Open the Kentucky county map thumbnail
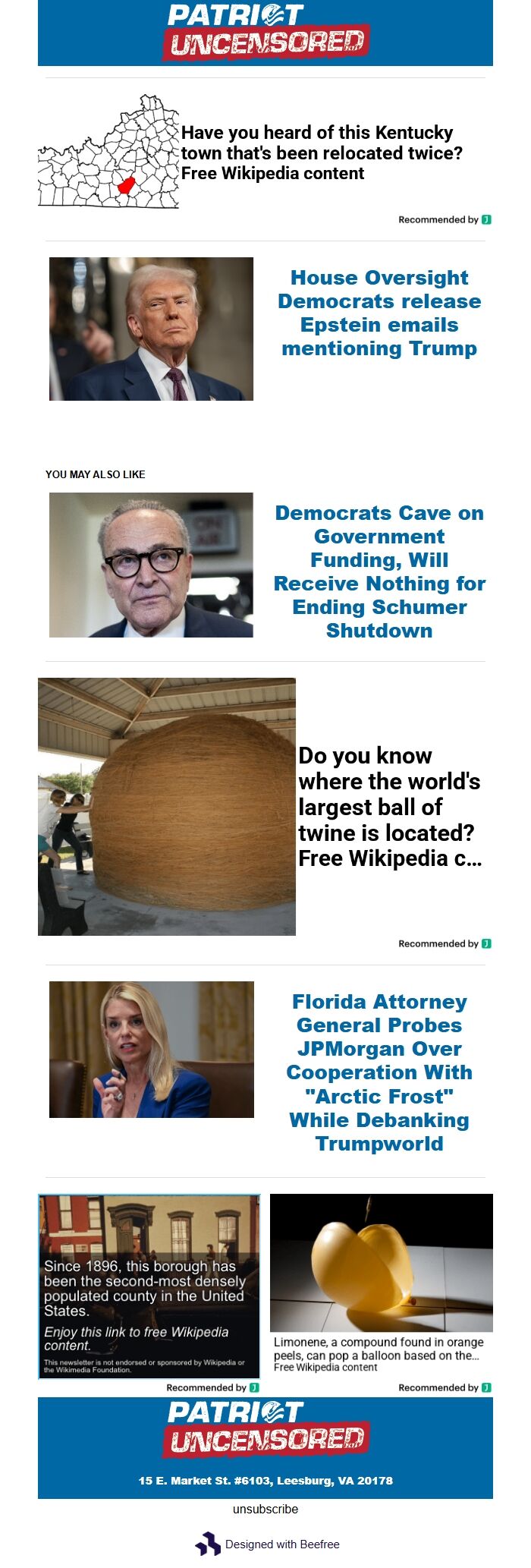Image resolution: width=531 pixels, height=1568 pixels. (x=108, y=152)
